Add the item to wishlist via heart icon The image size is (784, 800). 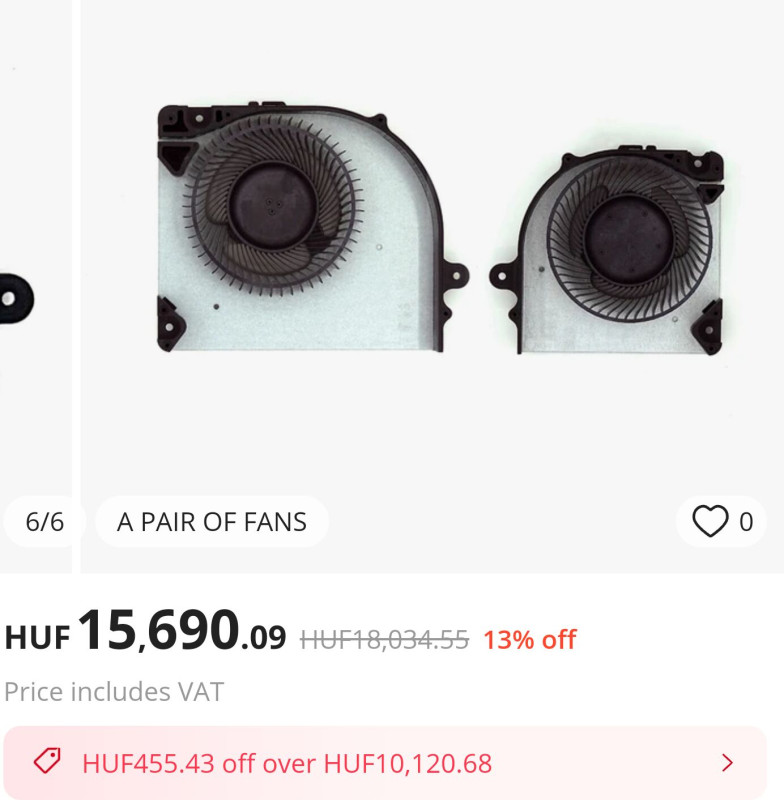710,522
